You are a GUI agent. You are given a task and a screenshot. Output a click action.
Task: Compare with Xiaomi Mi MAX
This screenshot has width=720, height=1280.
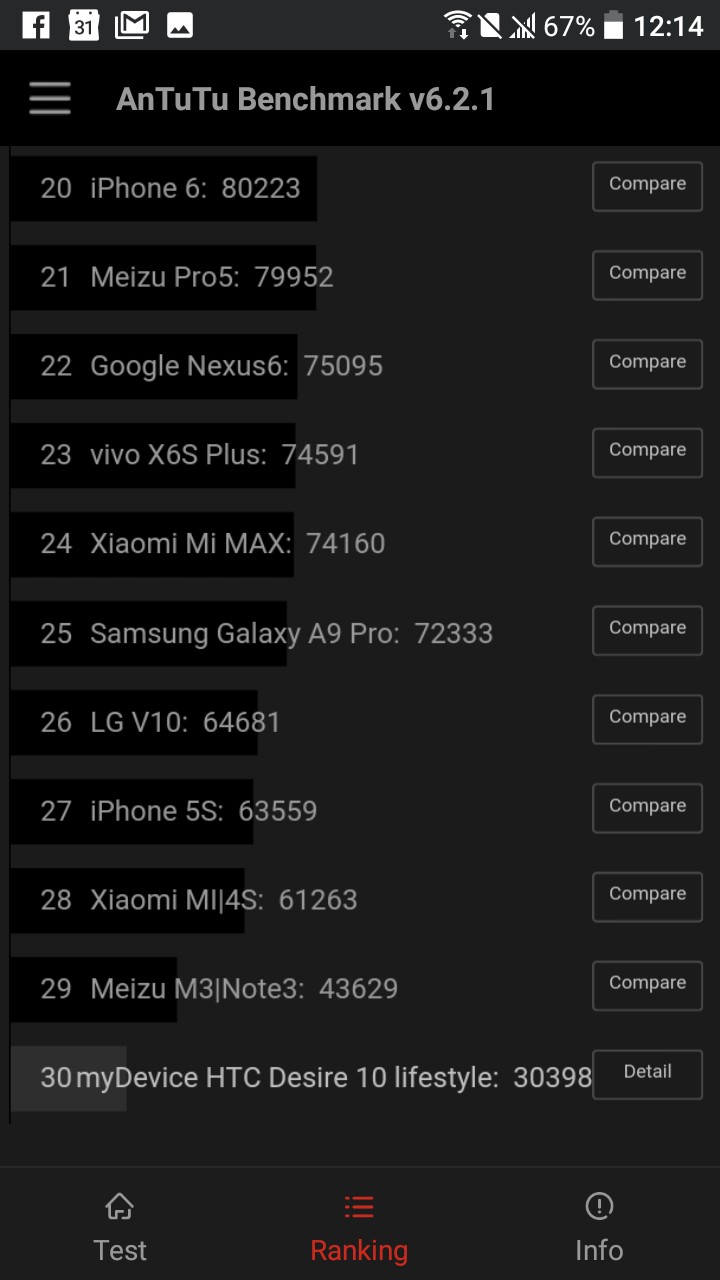tap(647, 541)
